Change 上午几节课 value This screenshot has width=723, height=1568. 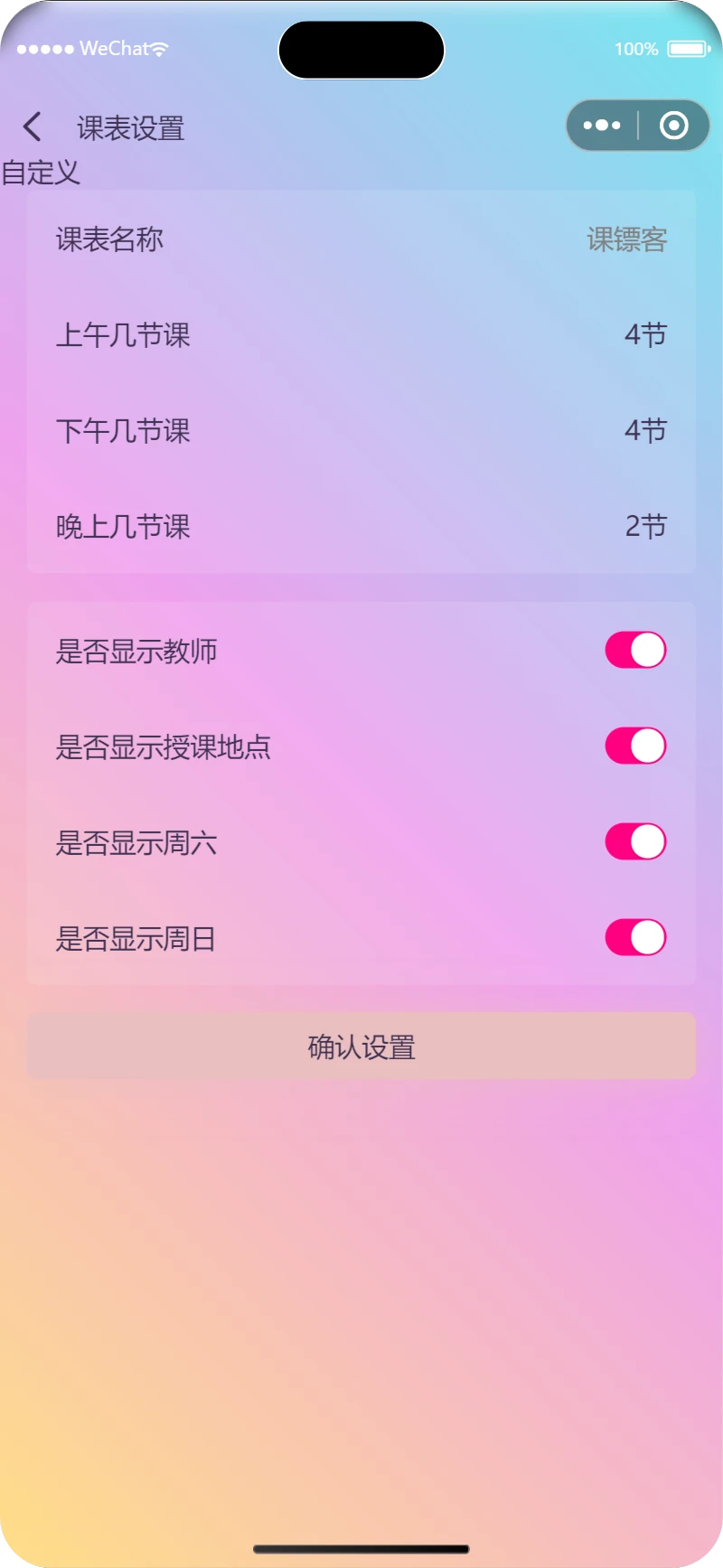pyautogui.click(x=361, y=335)
